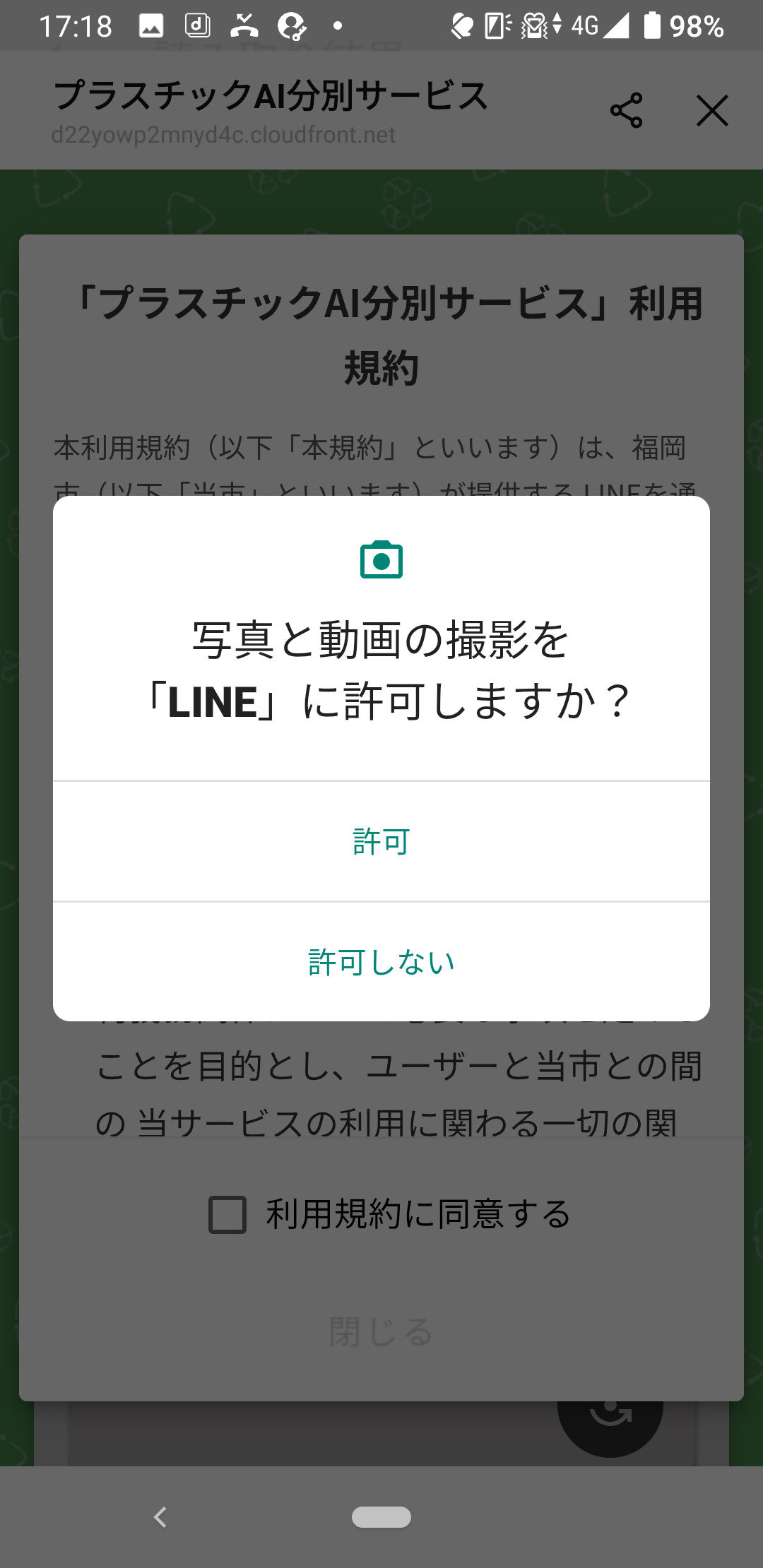Check the 利用規約に同意する box

pyautogui.click(x=227, y=1215)
